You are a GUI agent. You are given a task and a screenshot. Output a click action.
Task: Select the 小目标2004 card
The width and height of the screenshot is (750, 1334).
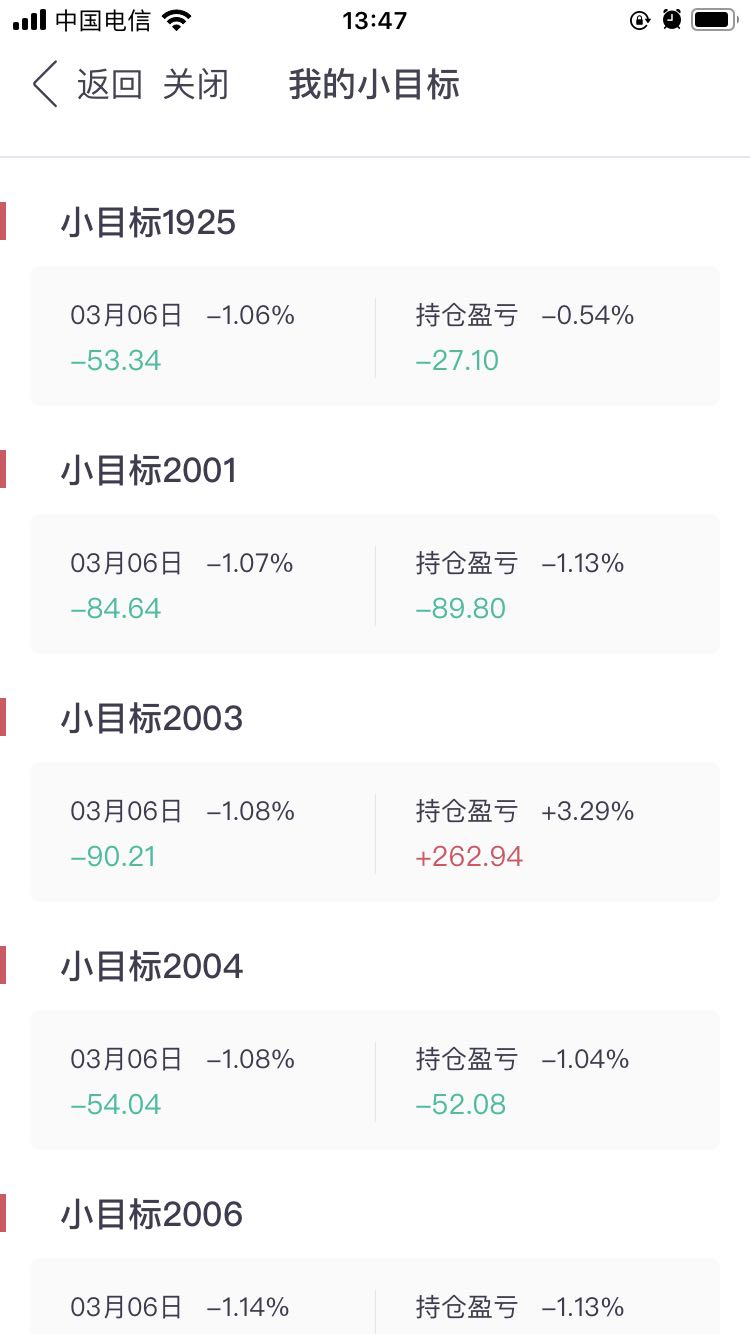pos(375,1080)
